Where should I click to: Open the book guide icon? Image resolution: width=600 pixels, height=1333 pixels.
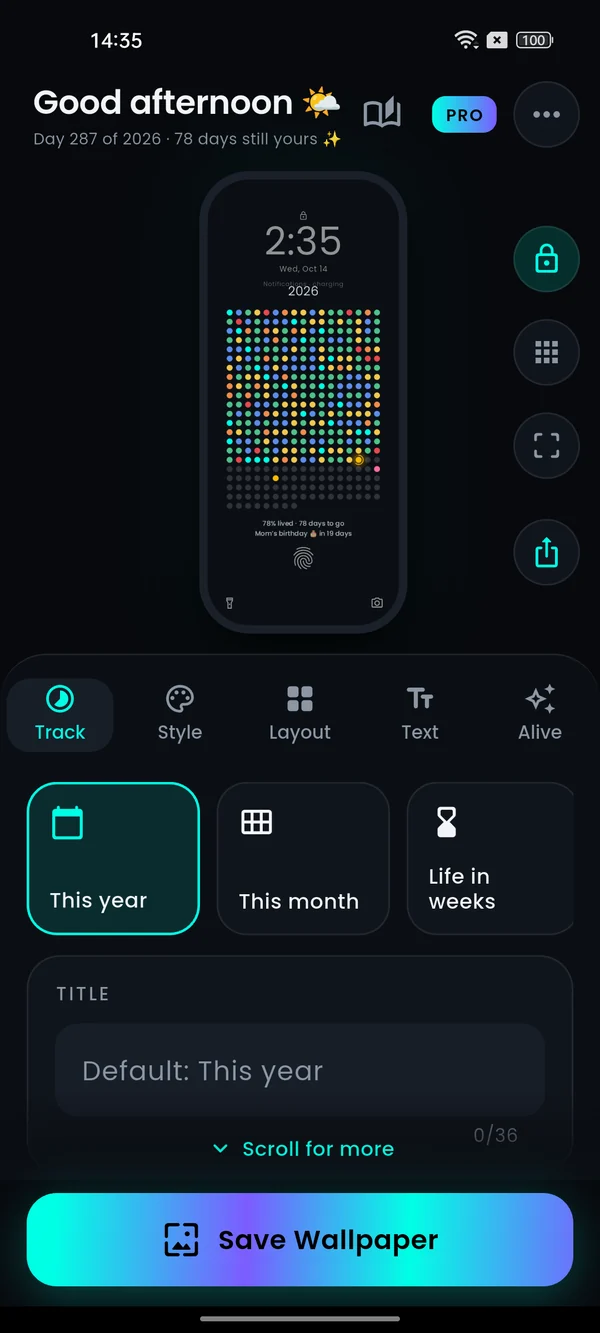[x=382, y=114]
